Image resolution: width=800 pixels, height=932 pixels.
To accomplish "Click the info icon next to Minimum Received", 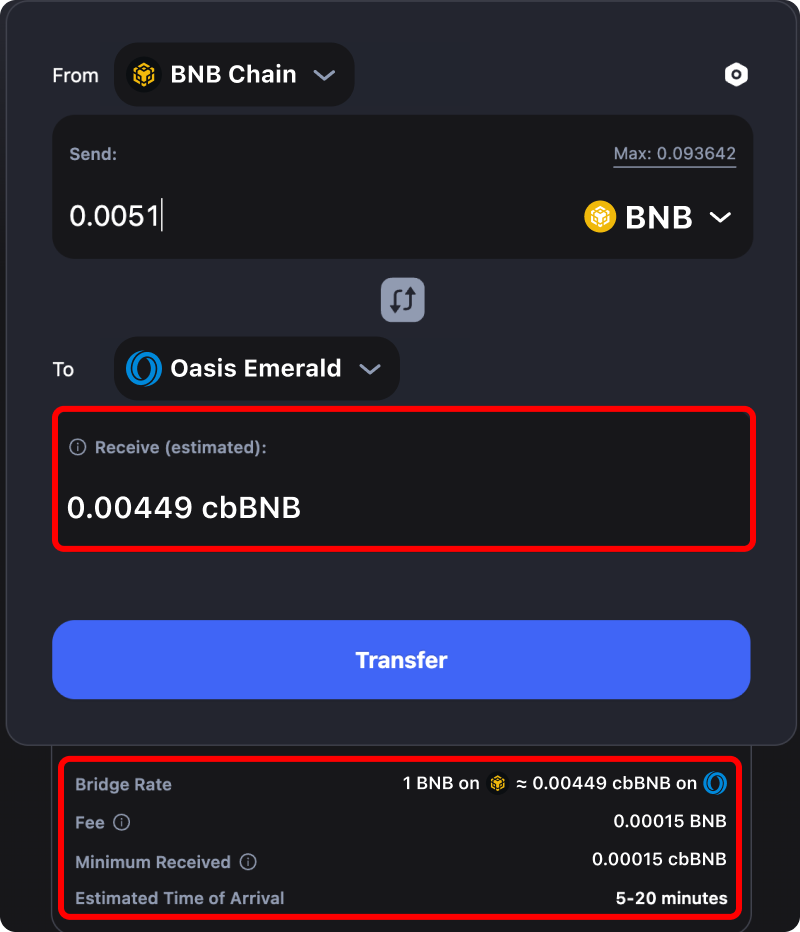I will [247, 861].
